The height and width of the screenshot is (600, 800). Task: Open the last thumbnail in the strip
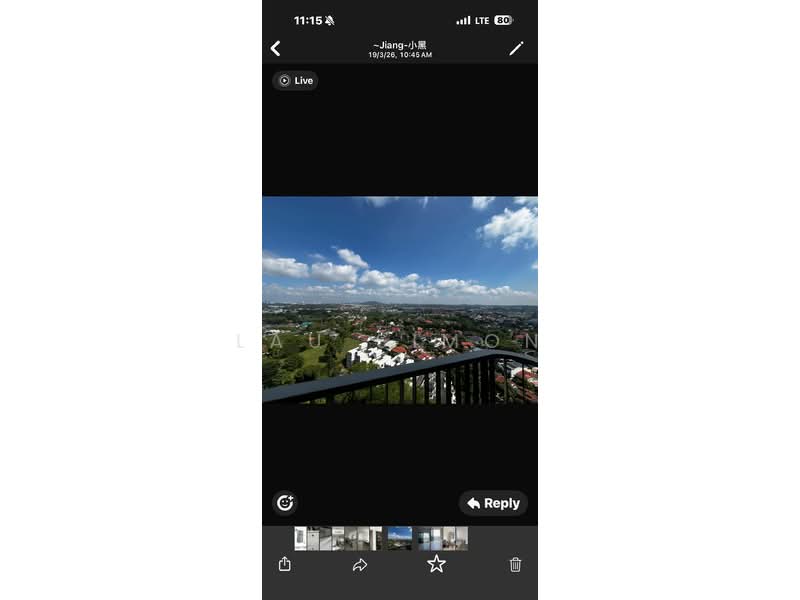(462, 538)
